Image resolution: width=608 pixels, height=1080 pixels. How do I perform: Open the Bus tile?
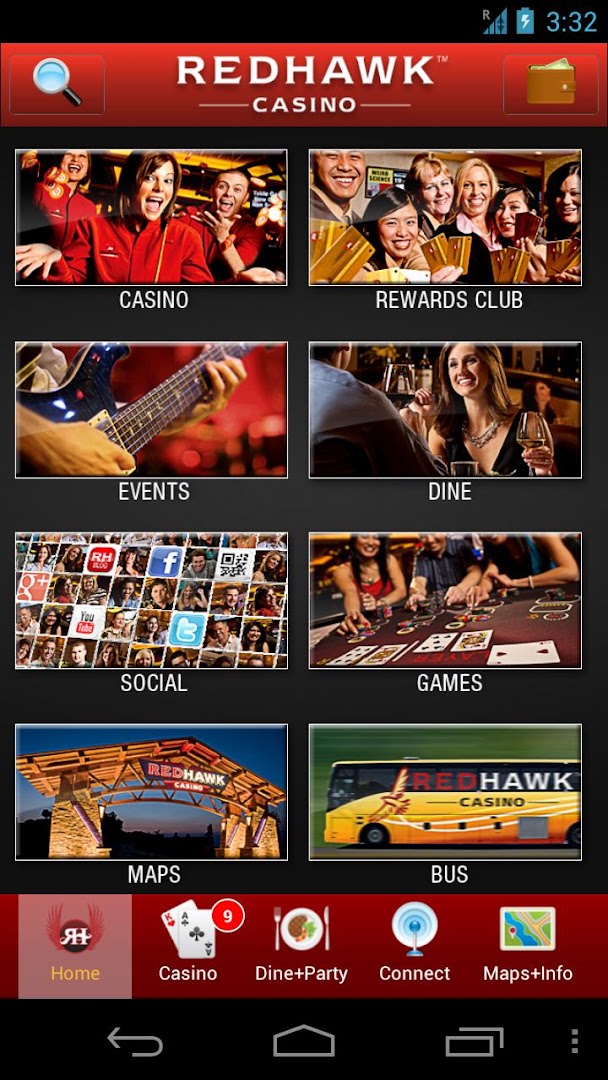445,792
